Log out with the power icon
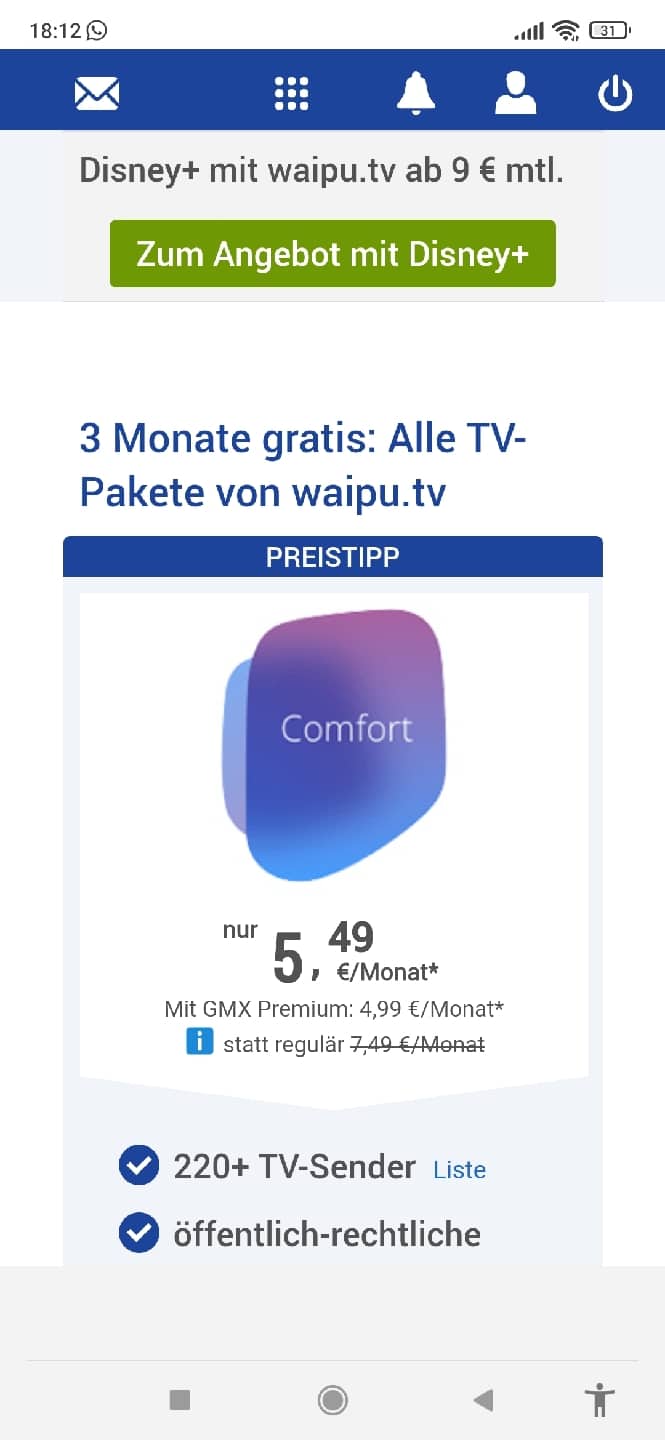Viewport: 665px width, 1440px height. point(615,94)
